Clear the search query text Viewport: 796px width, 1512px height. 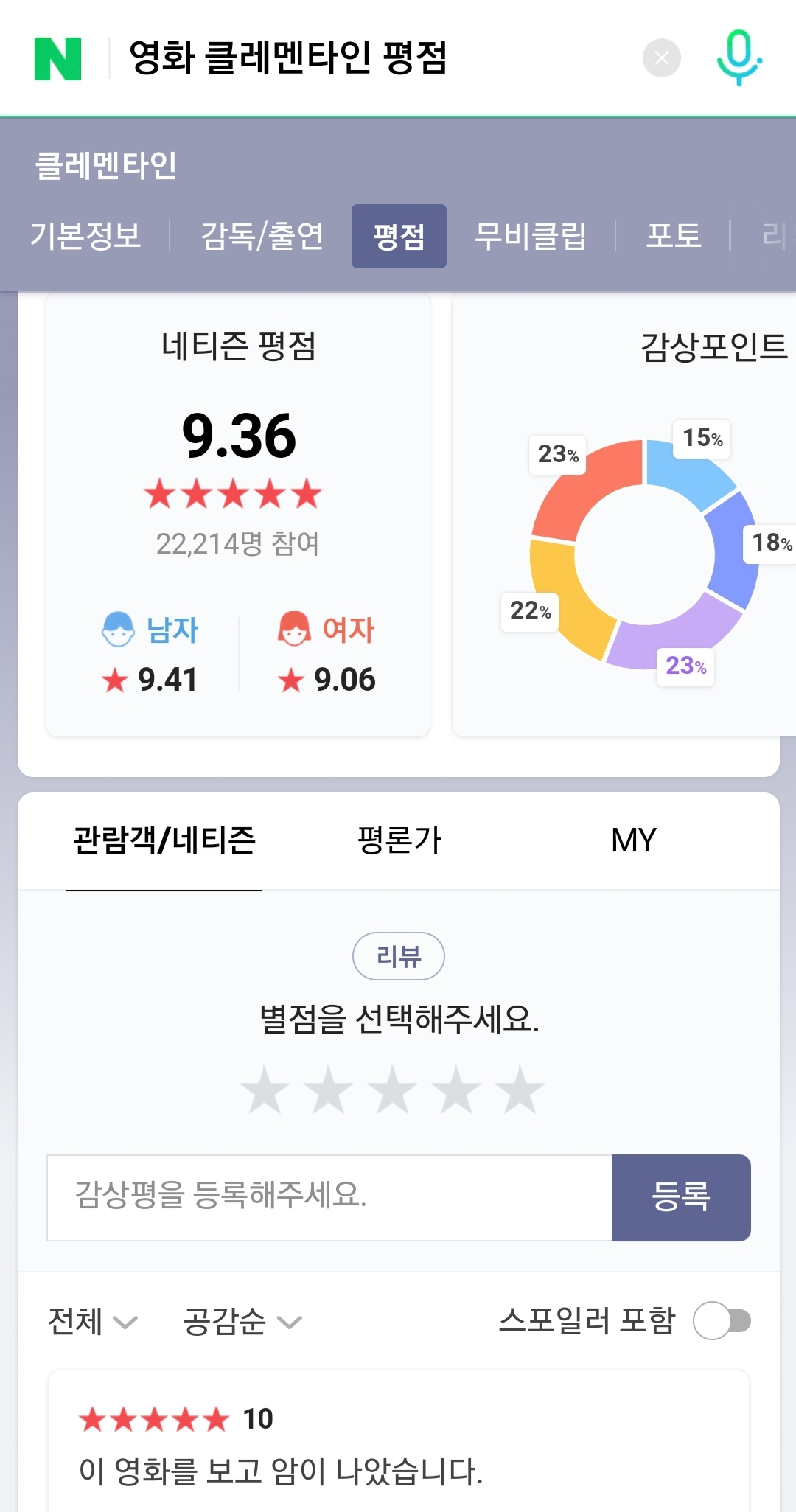[x=661, y=58]
